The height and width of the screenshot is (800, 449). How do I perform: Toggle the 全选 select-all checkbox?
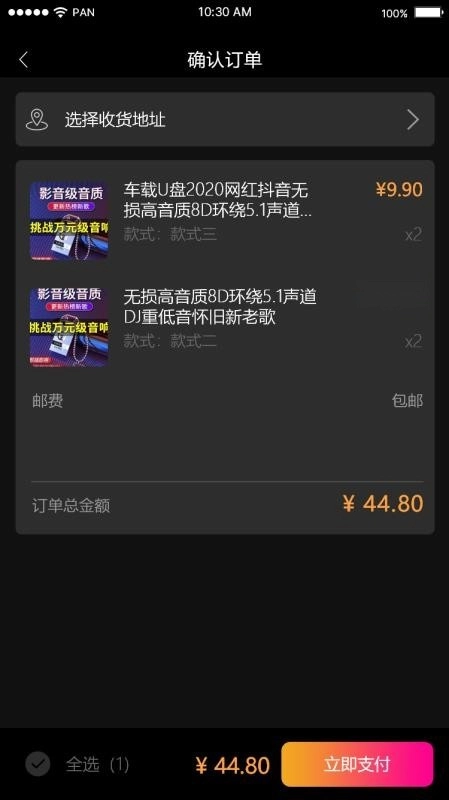click(38, 764)
